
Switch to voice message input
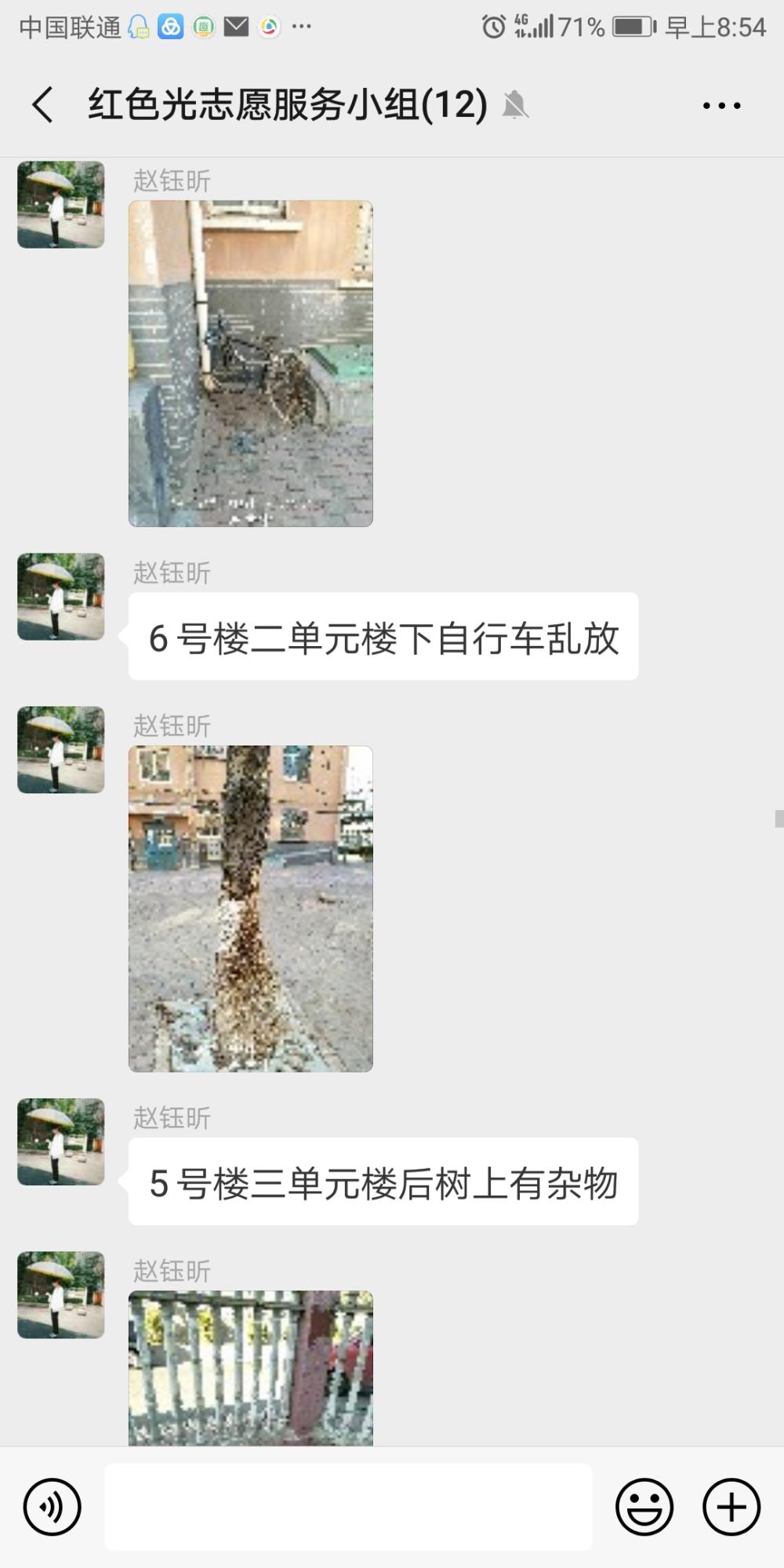[x=53, y=1506]
